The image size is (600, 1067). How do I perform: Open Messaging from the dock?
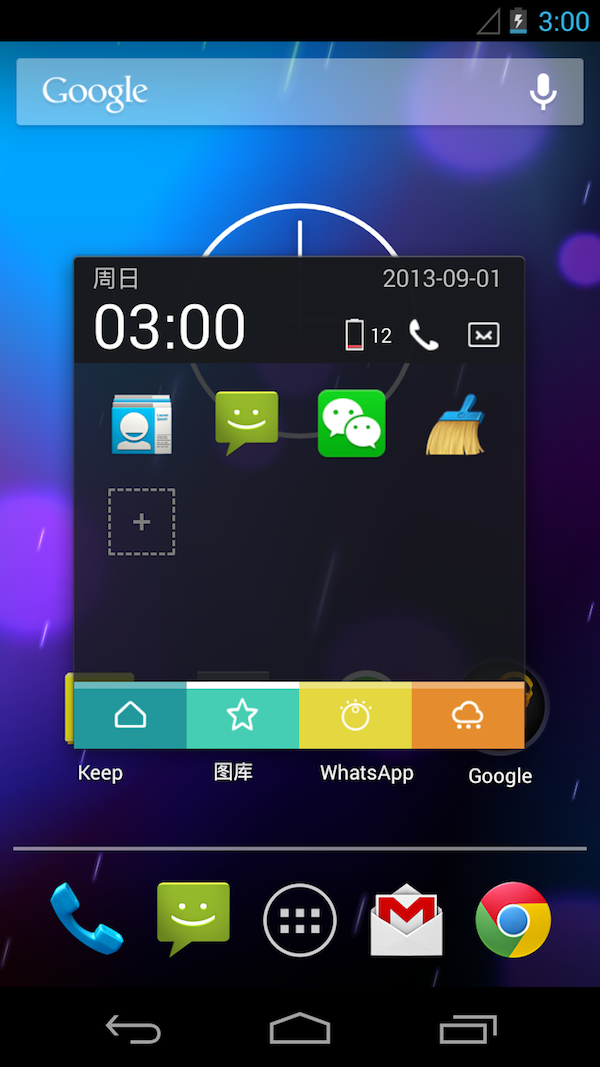pos(193,919)
